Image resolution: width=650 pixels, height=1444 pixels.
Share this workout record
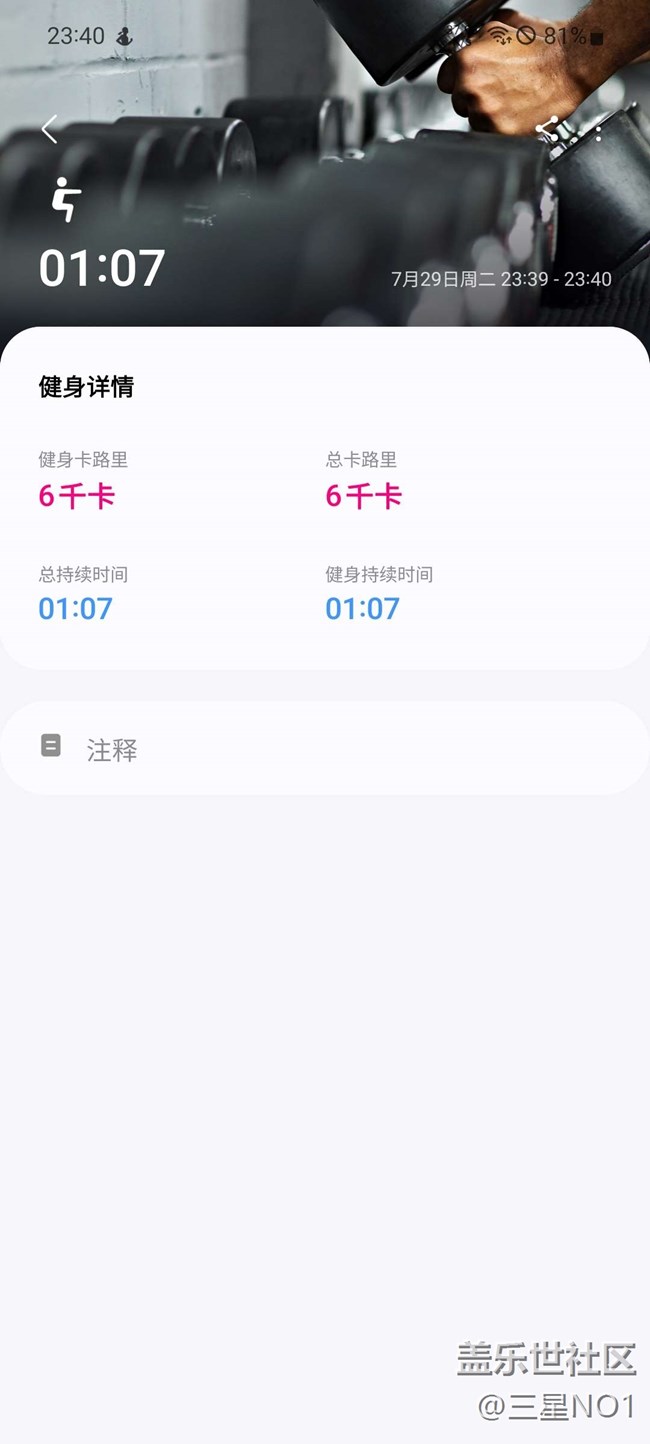(547, 128)
